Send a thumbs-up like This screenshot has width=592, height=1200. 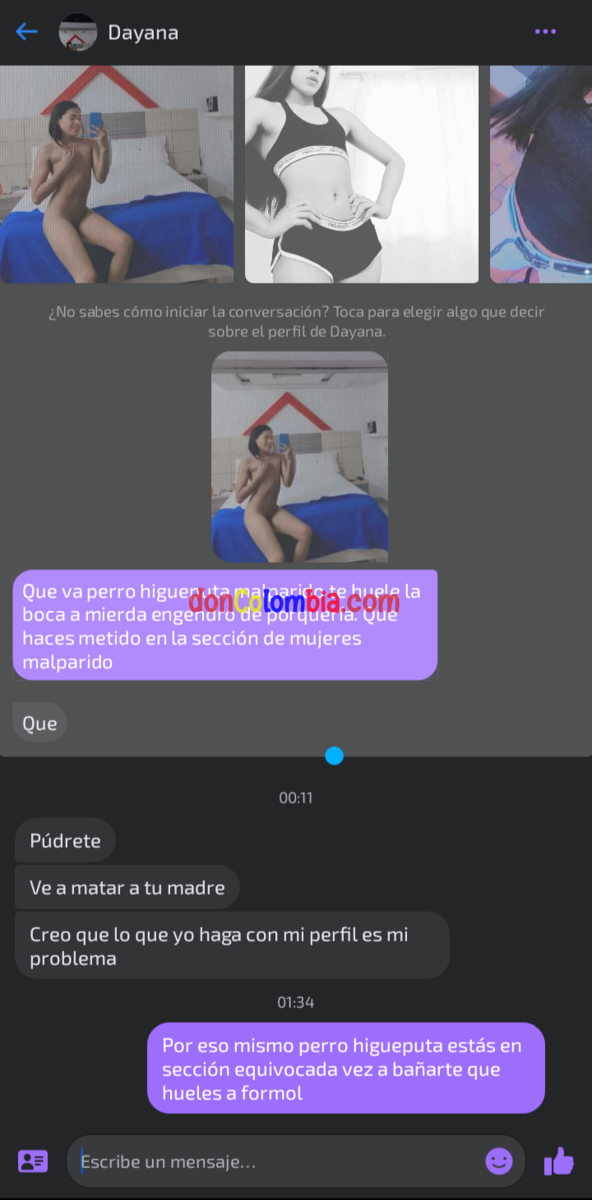pyautogui.click(x=559, y=1161)
